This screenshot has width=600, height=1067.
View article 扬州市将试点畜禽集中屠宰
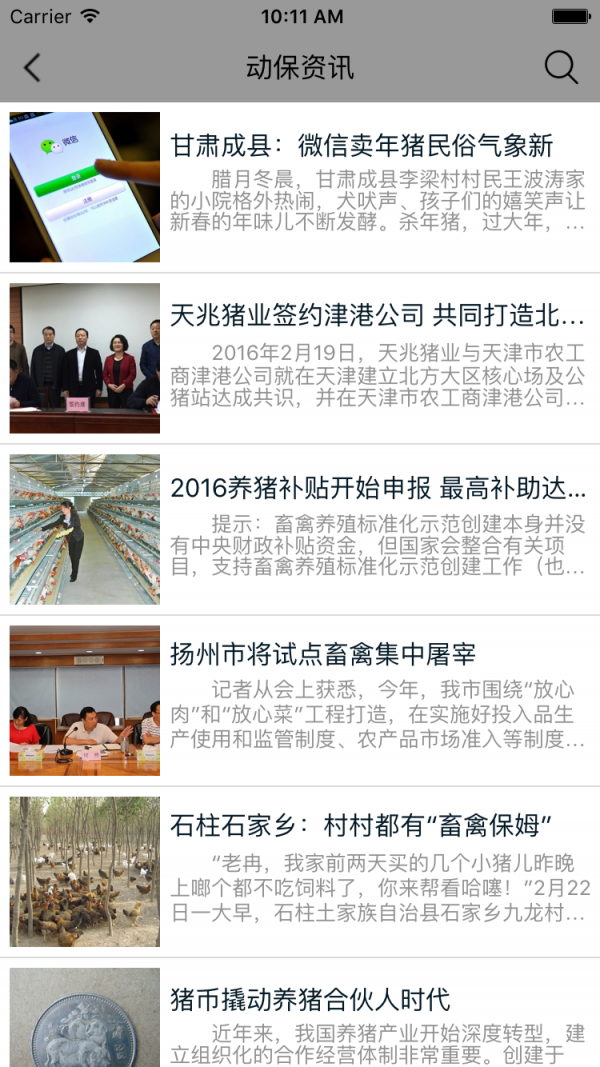point(323,655)
